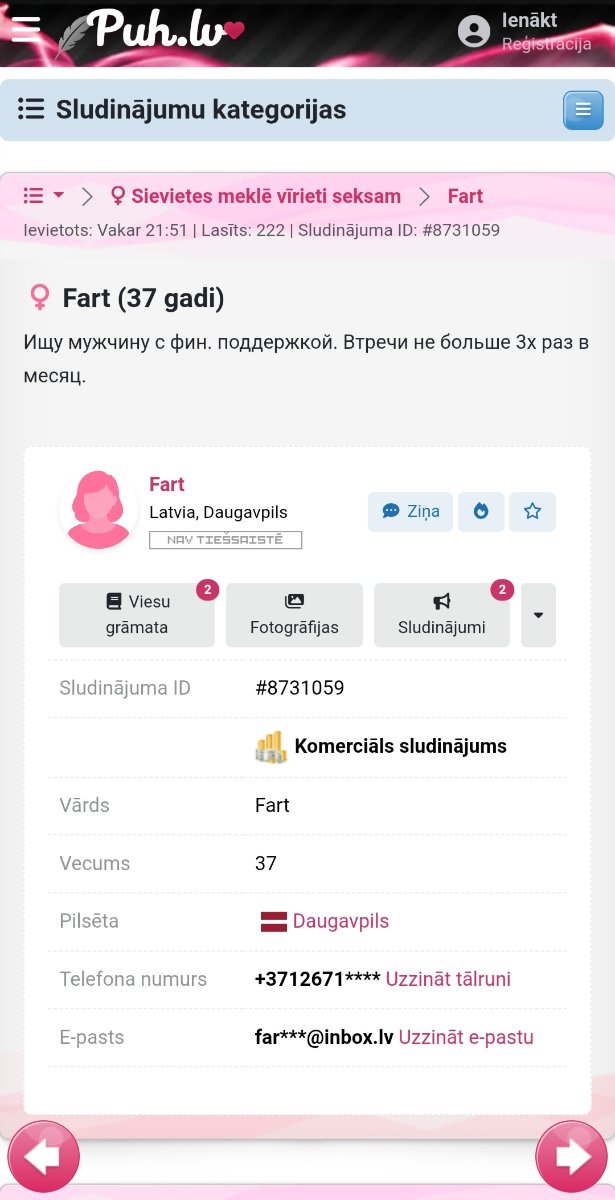Image resolution: width=615 pixels, height=1200 pixels.
Task: Add Fart to favorites with the star
Action: (532, 511)
